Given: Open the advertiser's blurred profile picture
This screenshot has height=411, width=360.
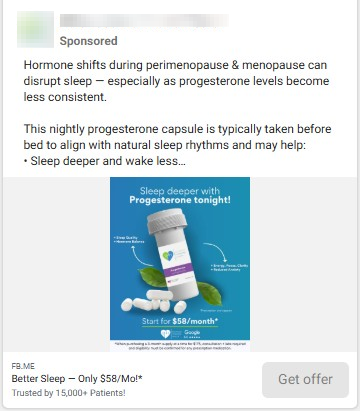Looking at the screenshot, I should point(35,29).
